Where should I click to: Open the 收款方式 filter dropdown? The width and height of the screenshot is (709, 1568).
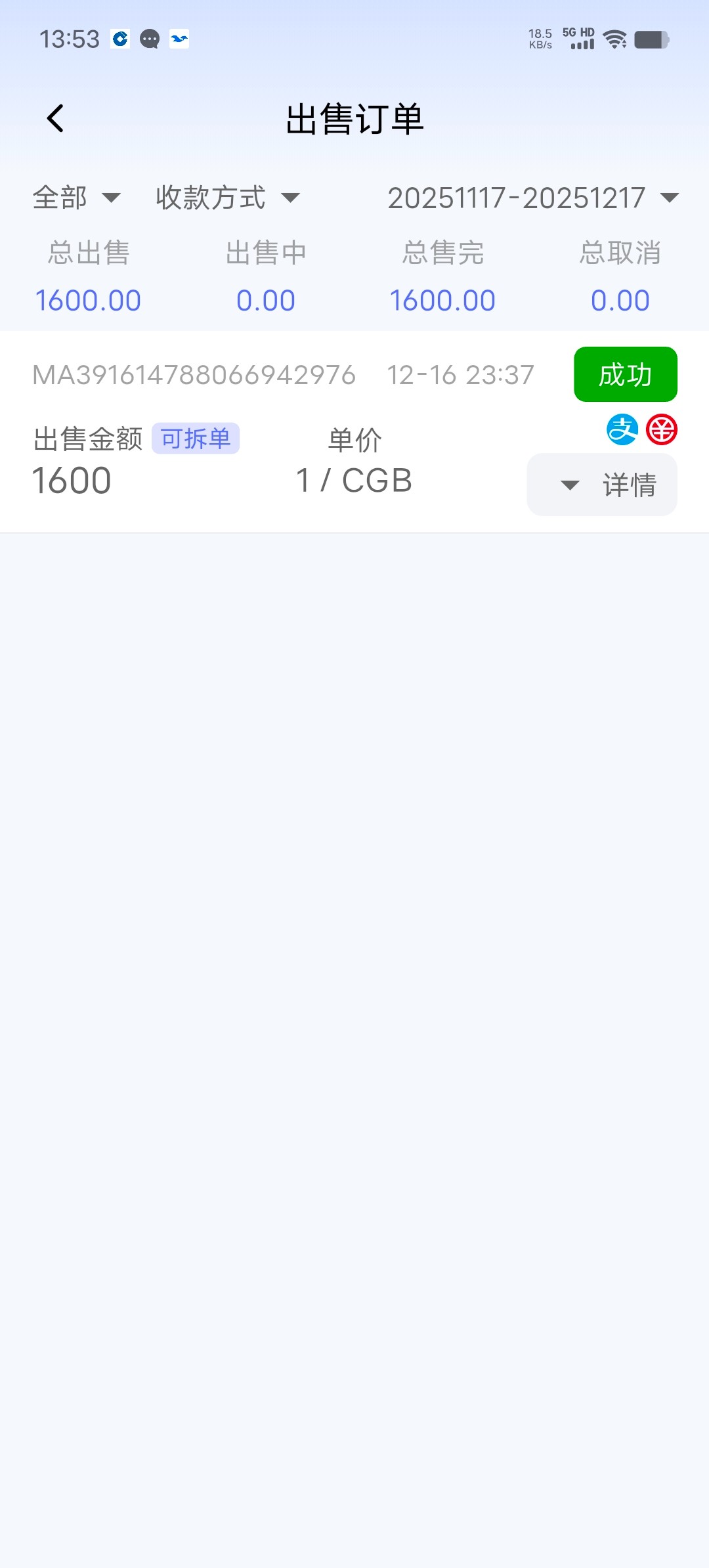(227, 198)
